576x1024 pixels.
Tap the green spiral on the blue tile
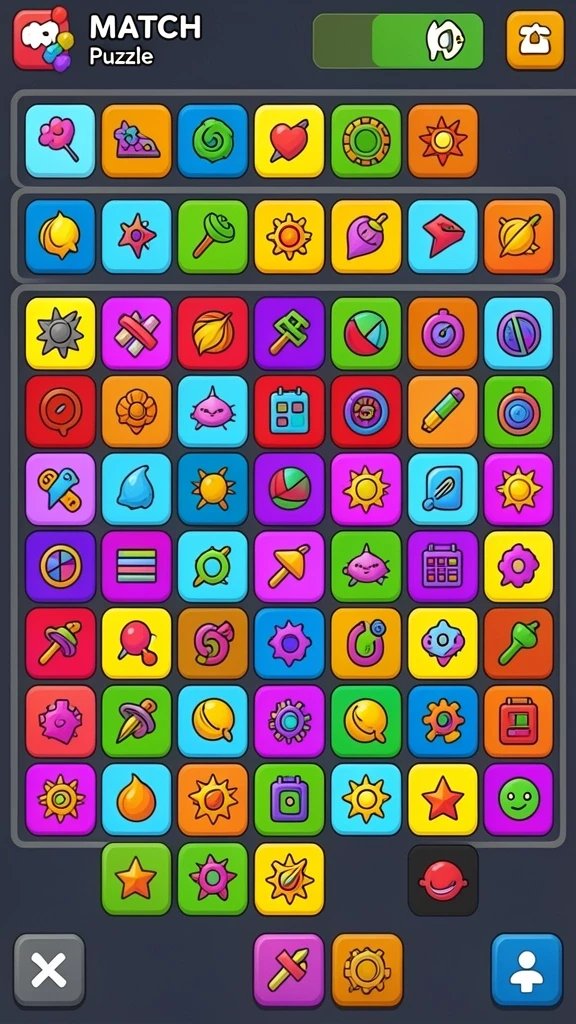pos(213,141)
